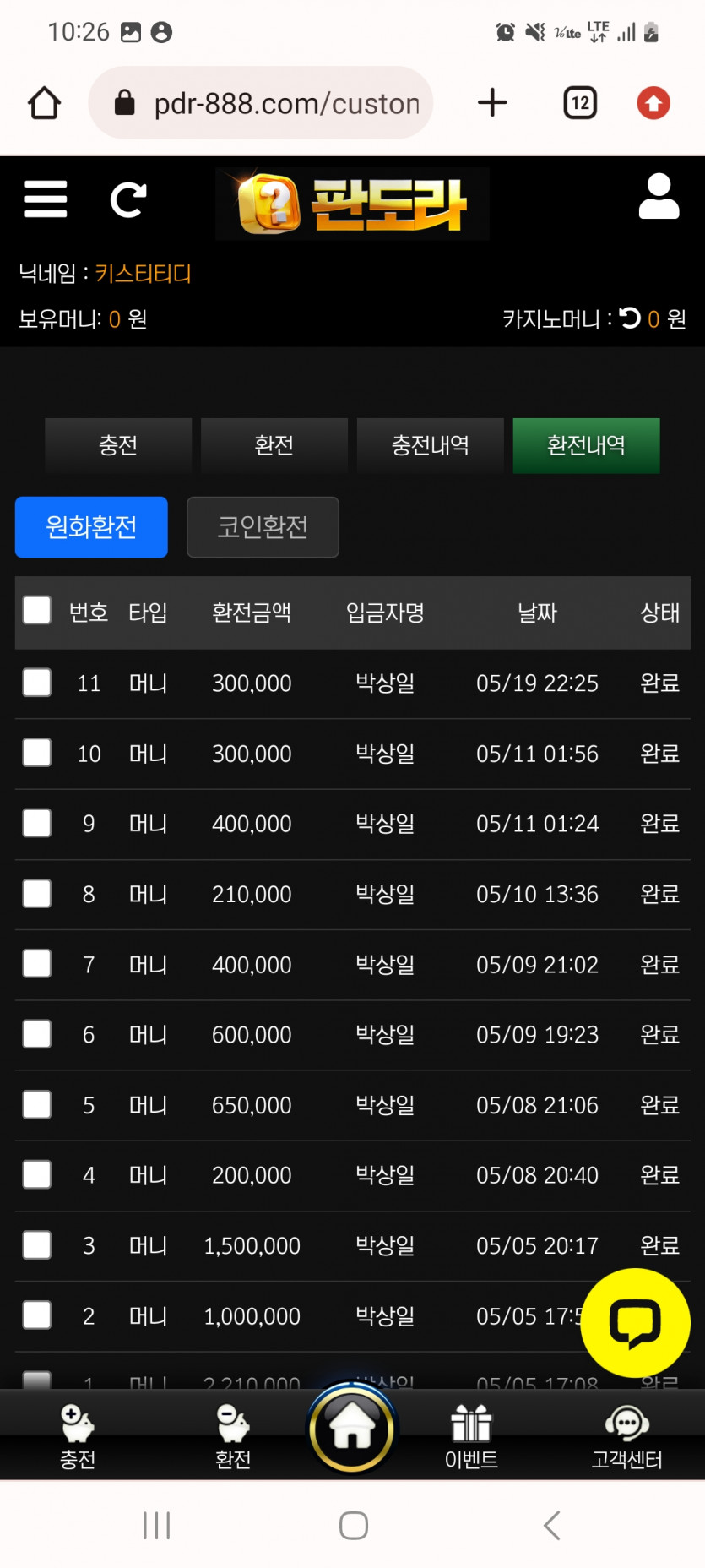Tap the site refresh icon

tap(128, 200)
